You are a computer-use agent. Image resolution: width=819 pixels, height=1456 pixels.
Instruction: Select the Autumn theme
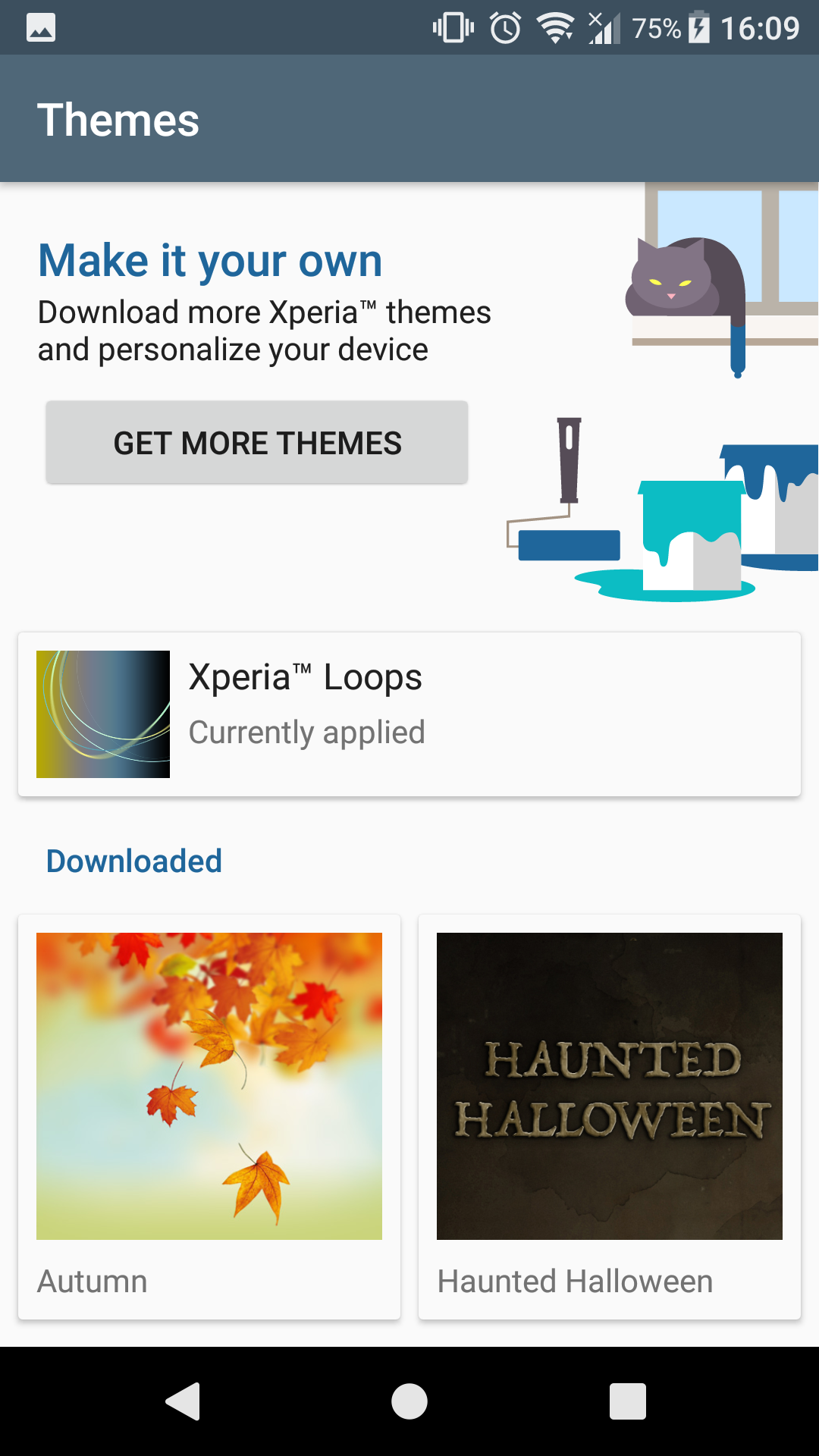(209, 1116)
